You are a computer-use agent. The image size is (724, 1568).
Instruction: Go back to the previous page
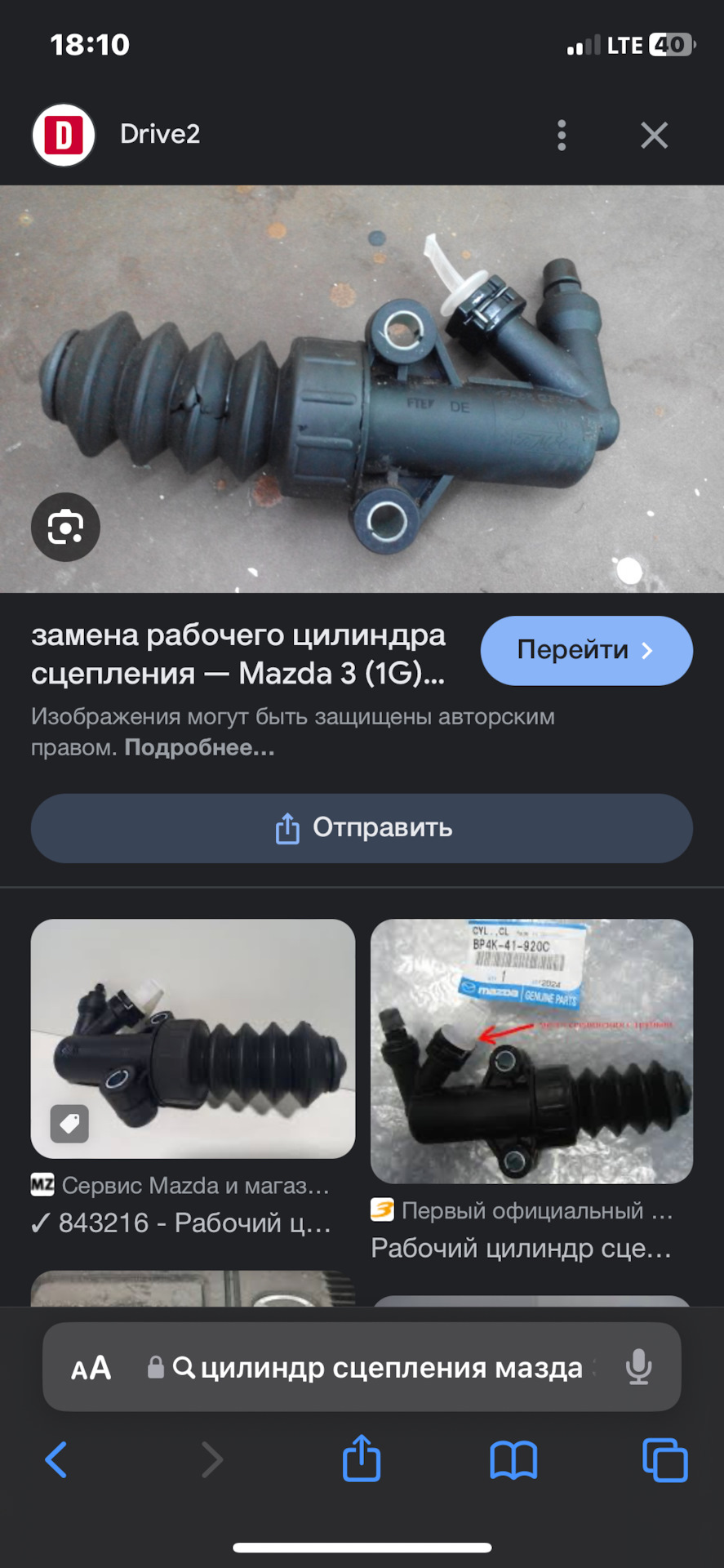(x=56, y=1459)
